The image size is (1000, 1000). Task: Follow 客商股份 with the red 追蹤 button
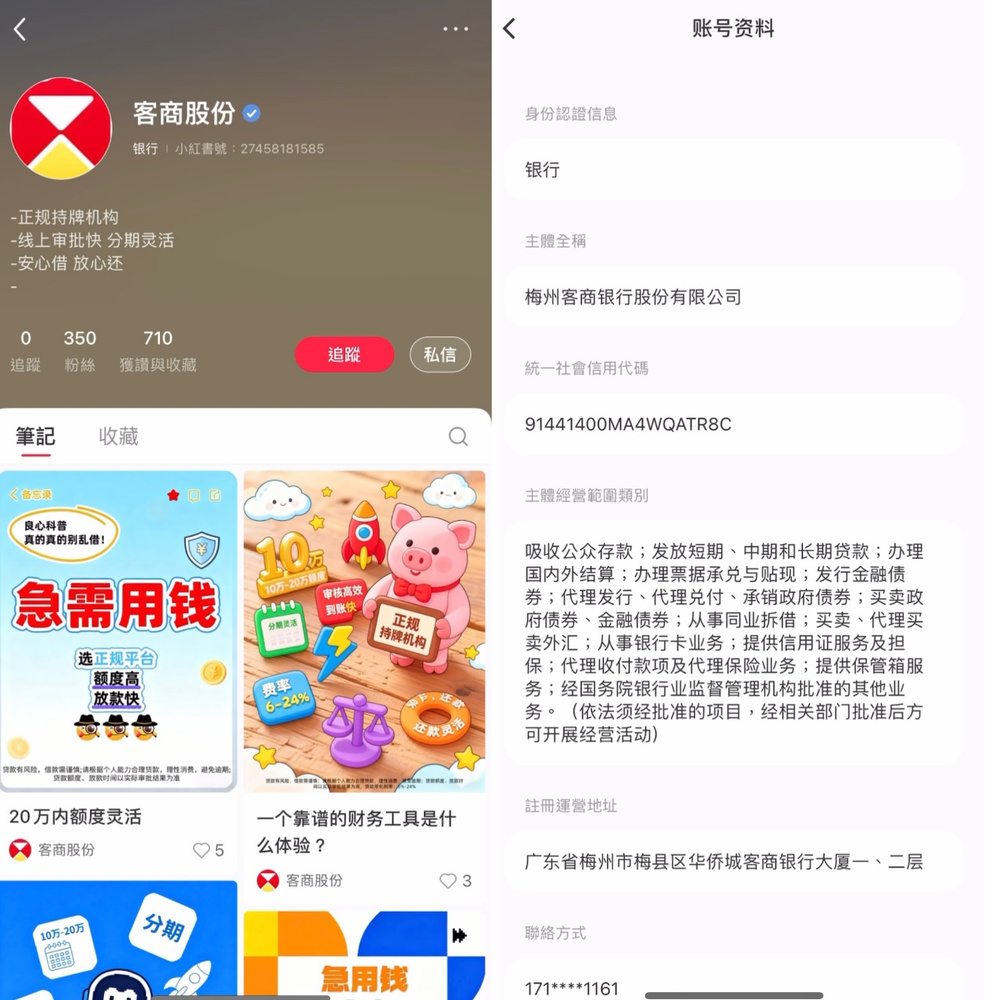pyautogui.click(x=344, y=354)
